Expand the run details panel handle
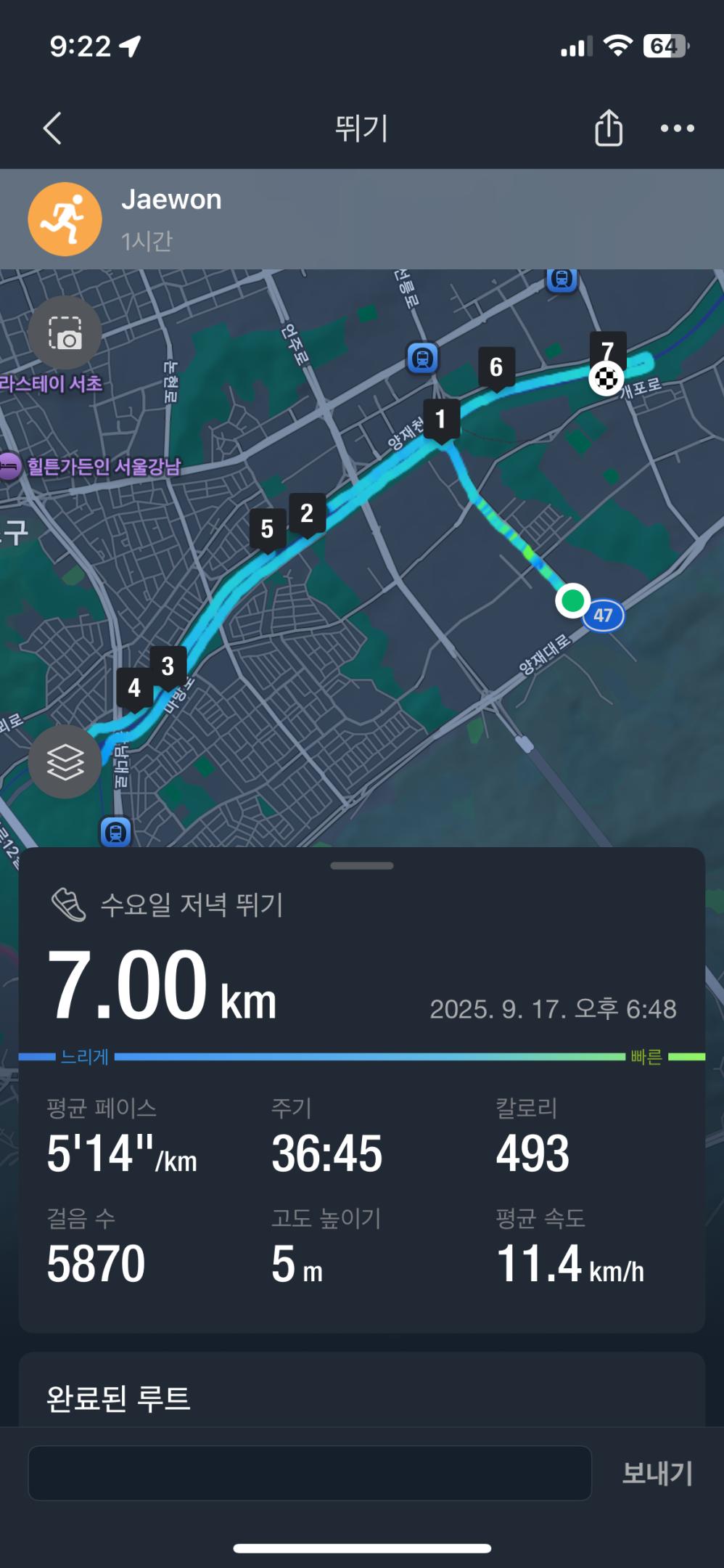 point(361,865)
